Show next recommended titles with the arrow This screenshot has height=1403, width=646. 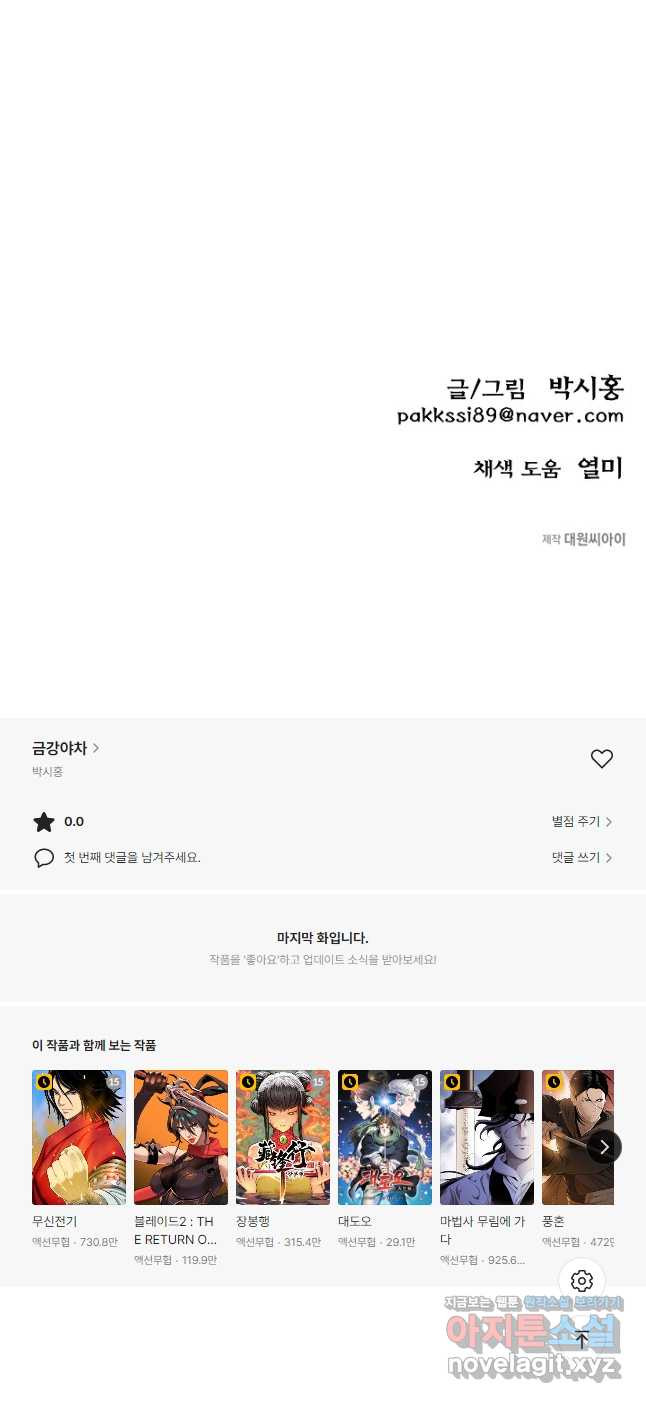[x=604, y=1147]
